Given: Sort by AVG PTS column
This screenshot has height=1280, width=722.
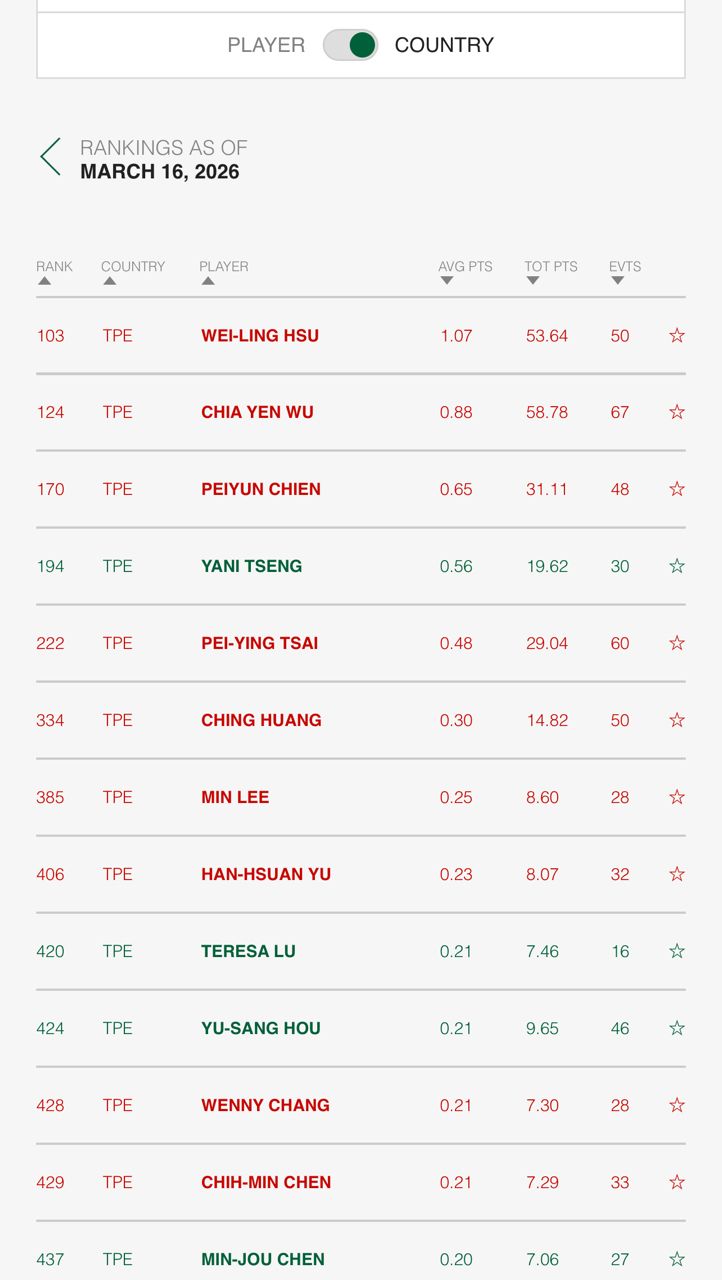Looking at the screenshot, I should (x=465, y=271).
